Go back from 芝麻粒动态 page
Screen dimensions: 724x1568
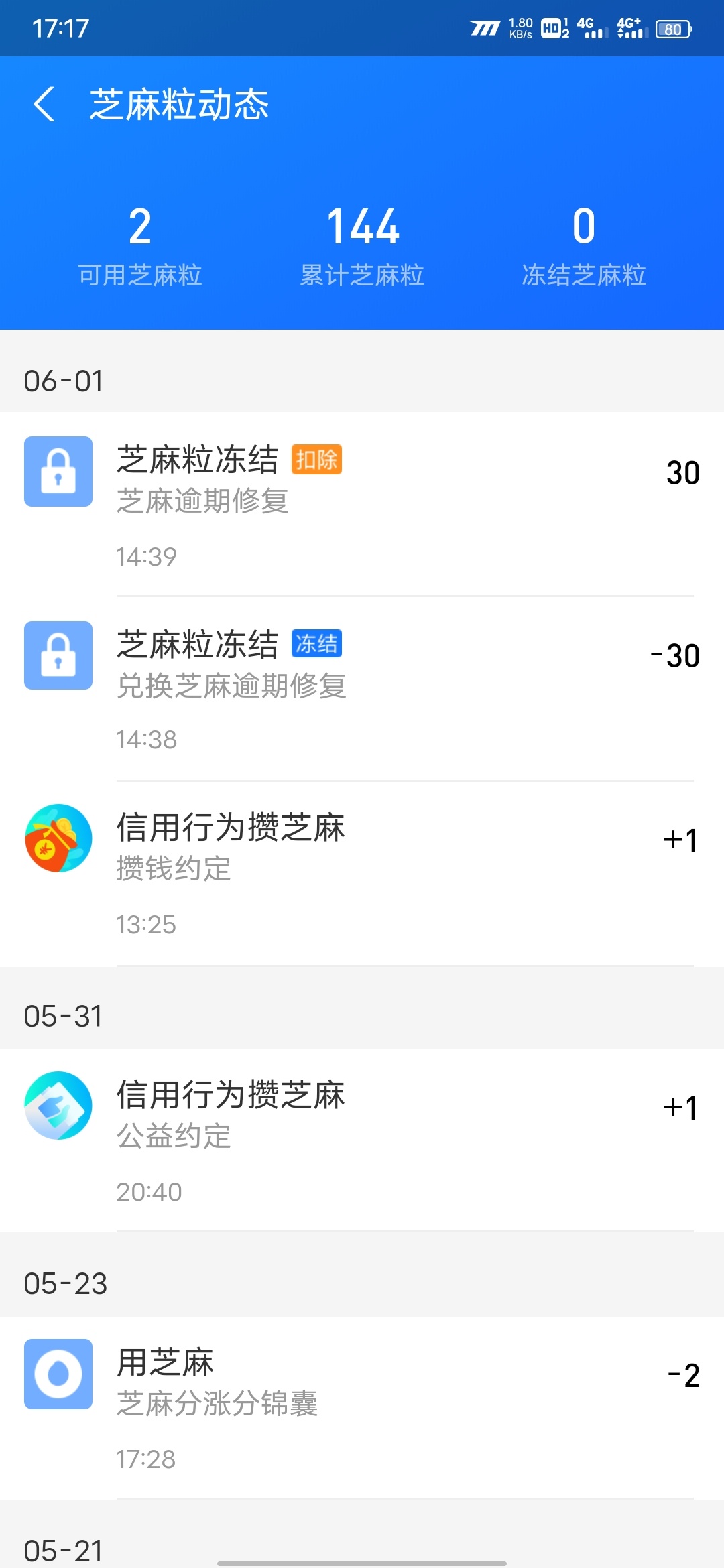tap(44, 105)
